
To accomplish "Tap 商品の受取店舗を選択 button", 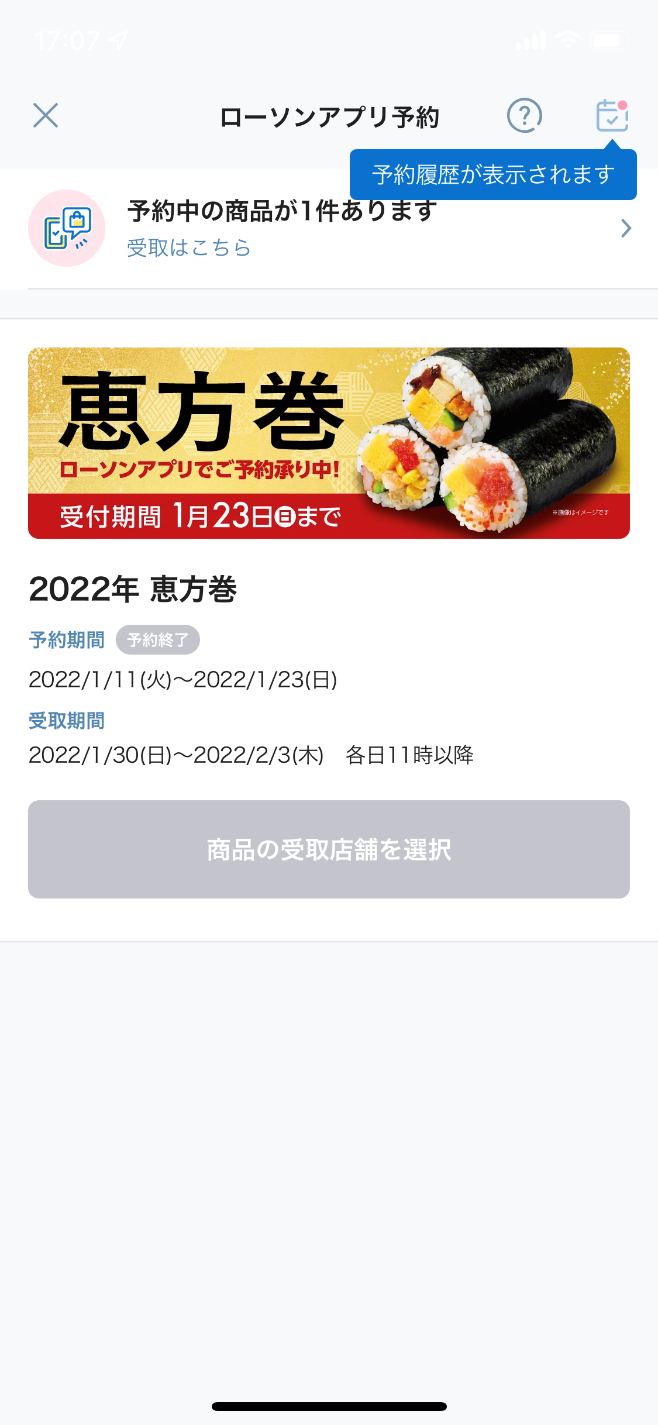I will pyautogui.click(x=329, y=849).
